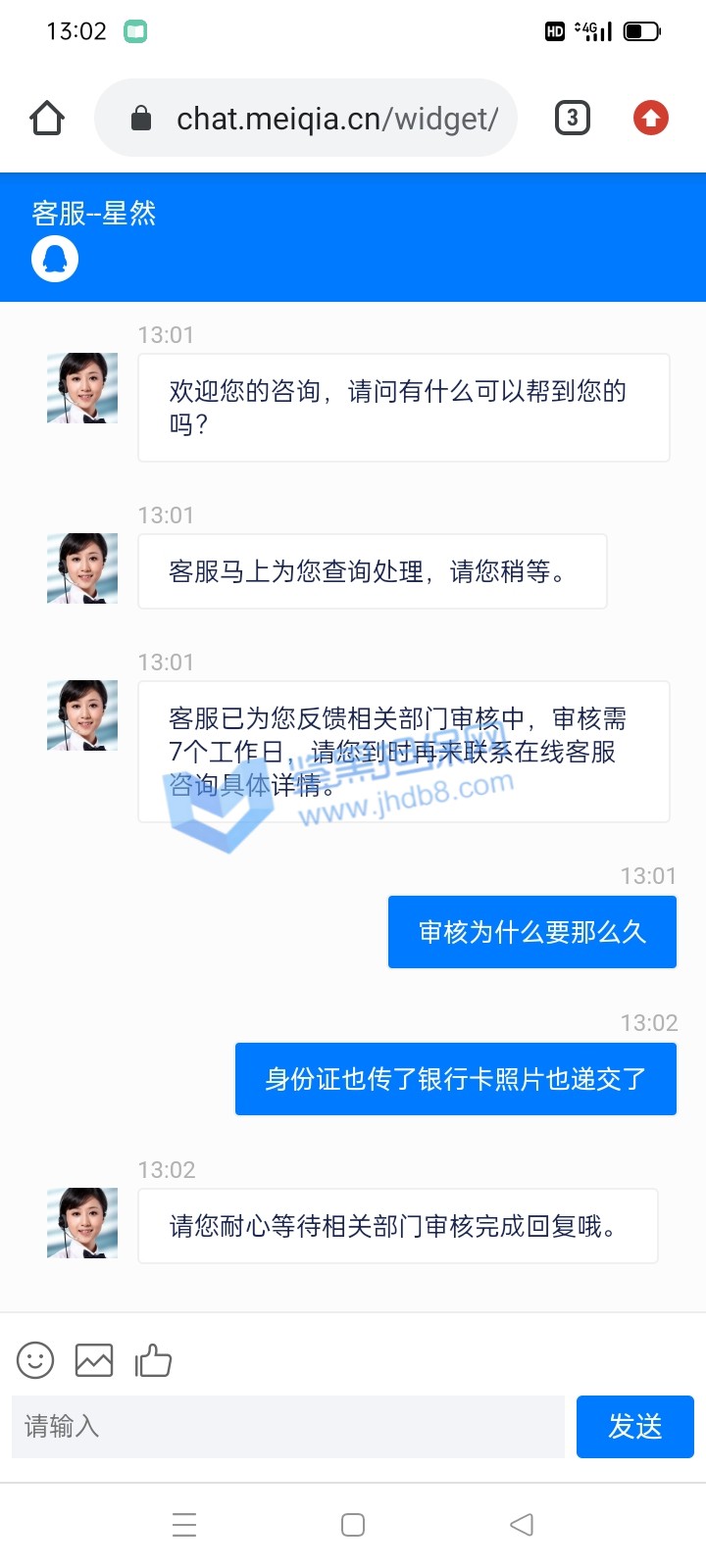Attach an image to the chat

point(94,1360)
